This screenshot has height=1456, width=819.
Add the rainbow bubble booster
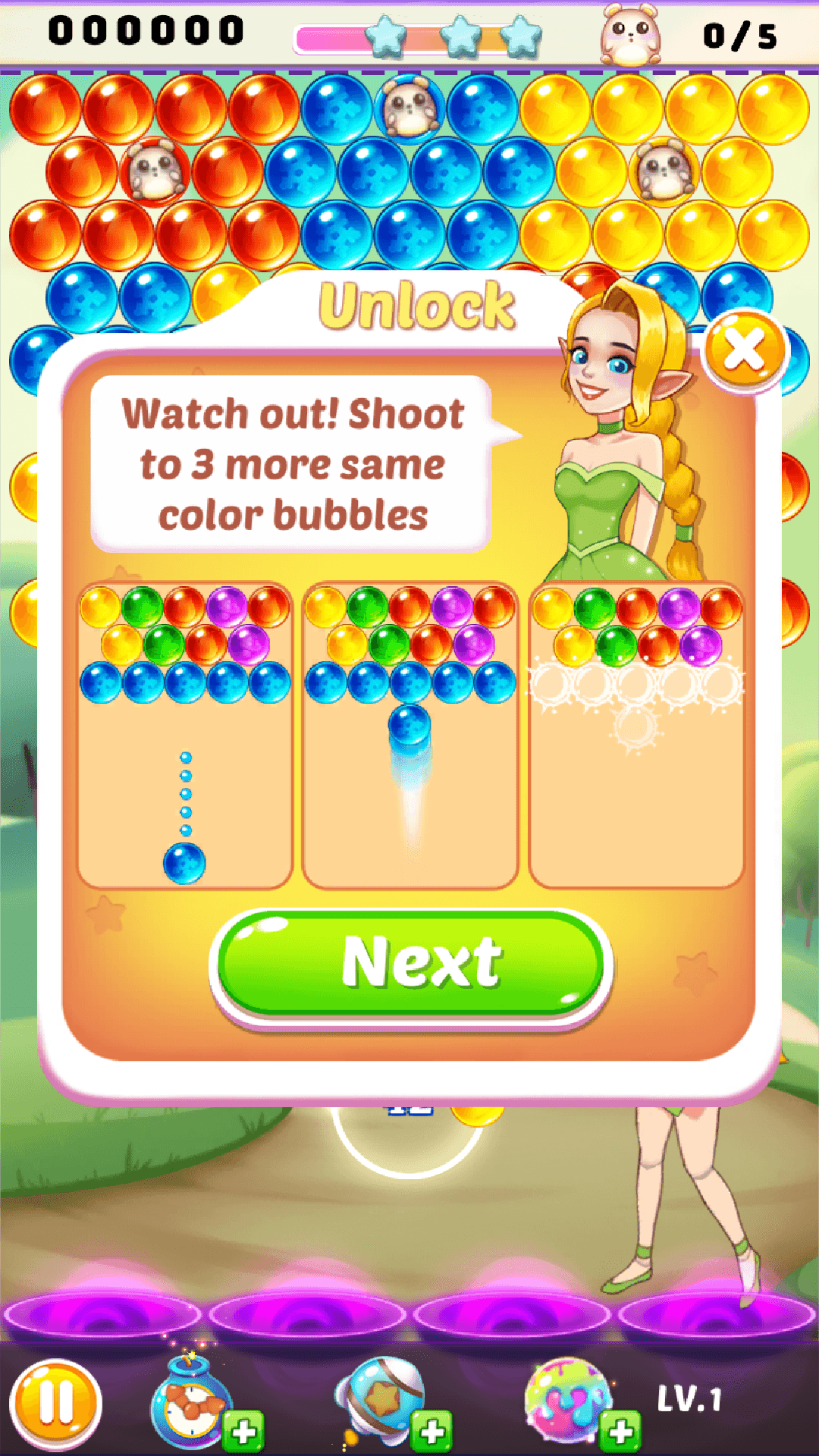pyautogui.click(x=620, y=1432)
